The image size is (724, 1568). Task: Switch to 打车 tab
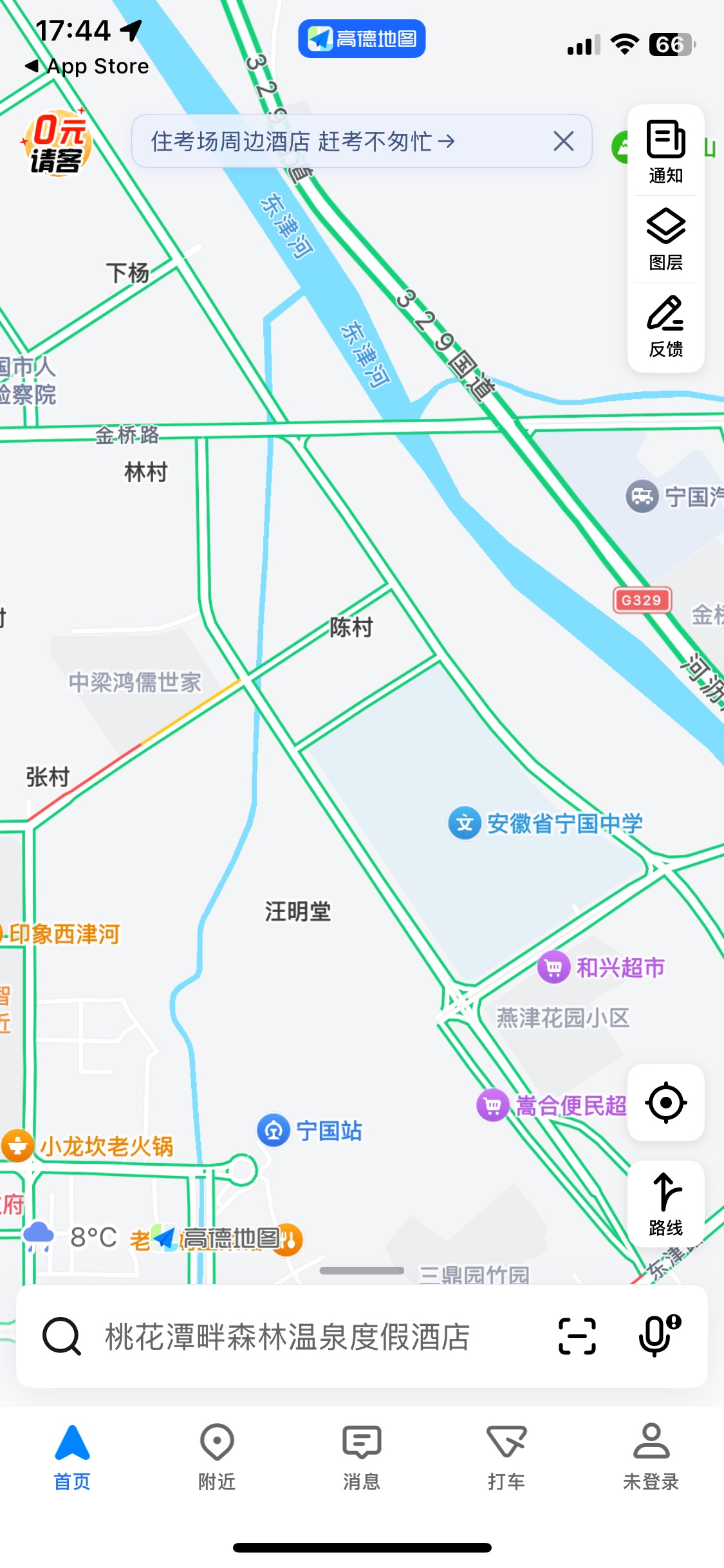(506, 1457)
